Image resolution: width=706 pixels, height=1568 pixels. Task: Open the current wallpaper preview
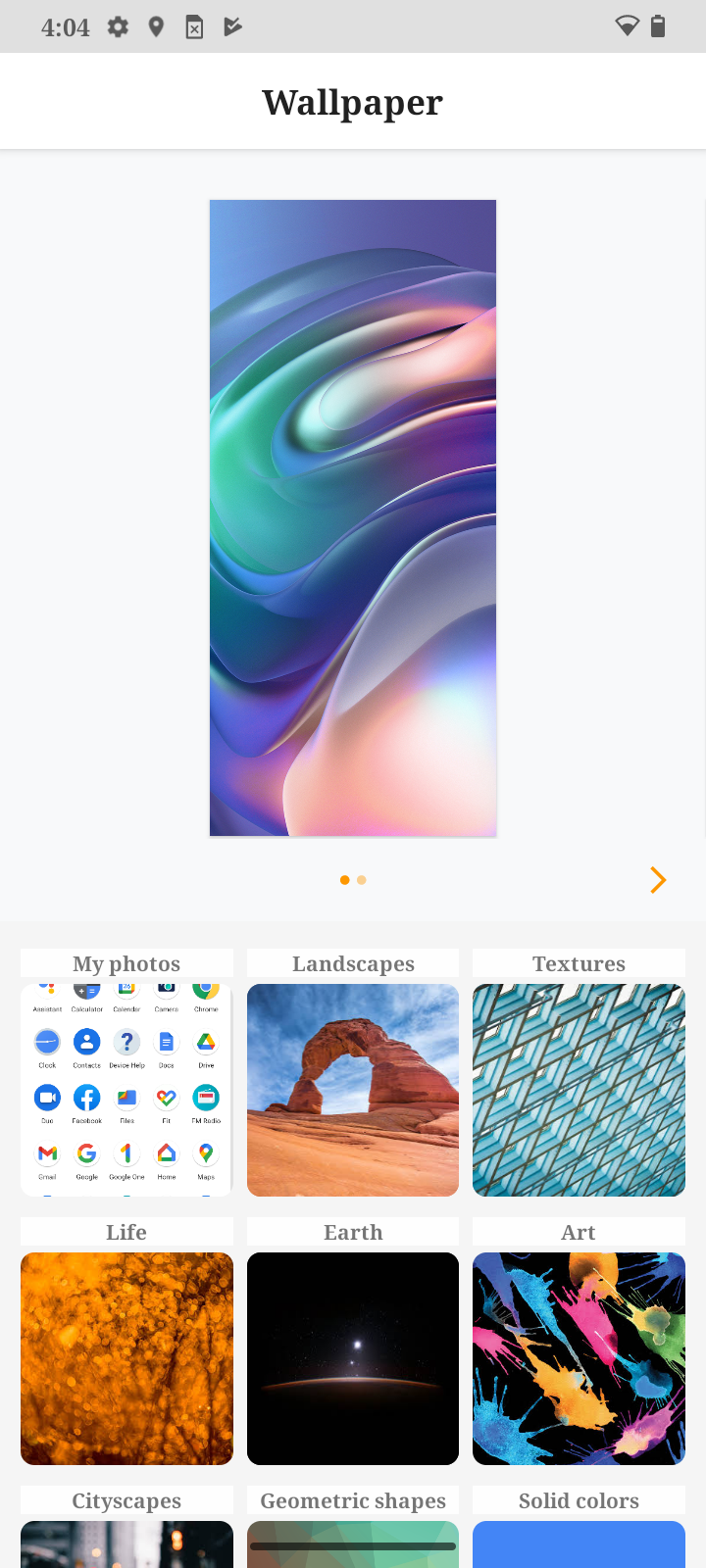(353, 517)
